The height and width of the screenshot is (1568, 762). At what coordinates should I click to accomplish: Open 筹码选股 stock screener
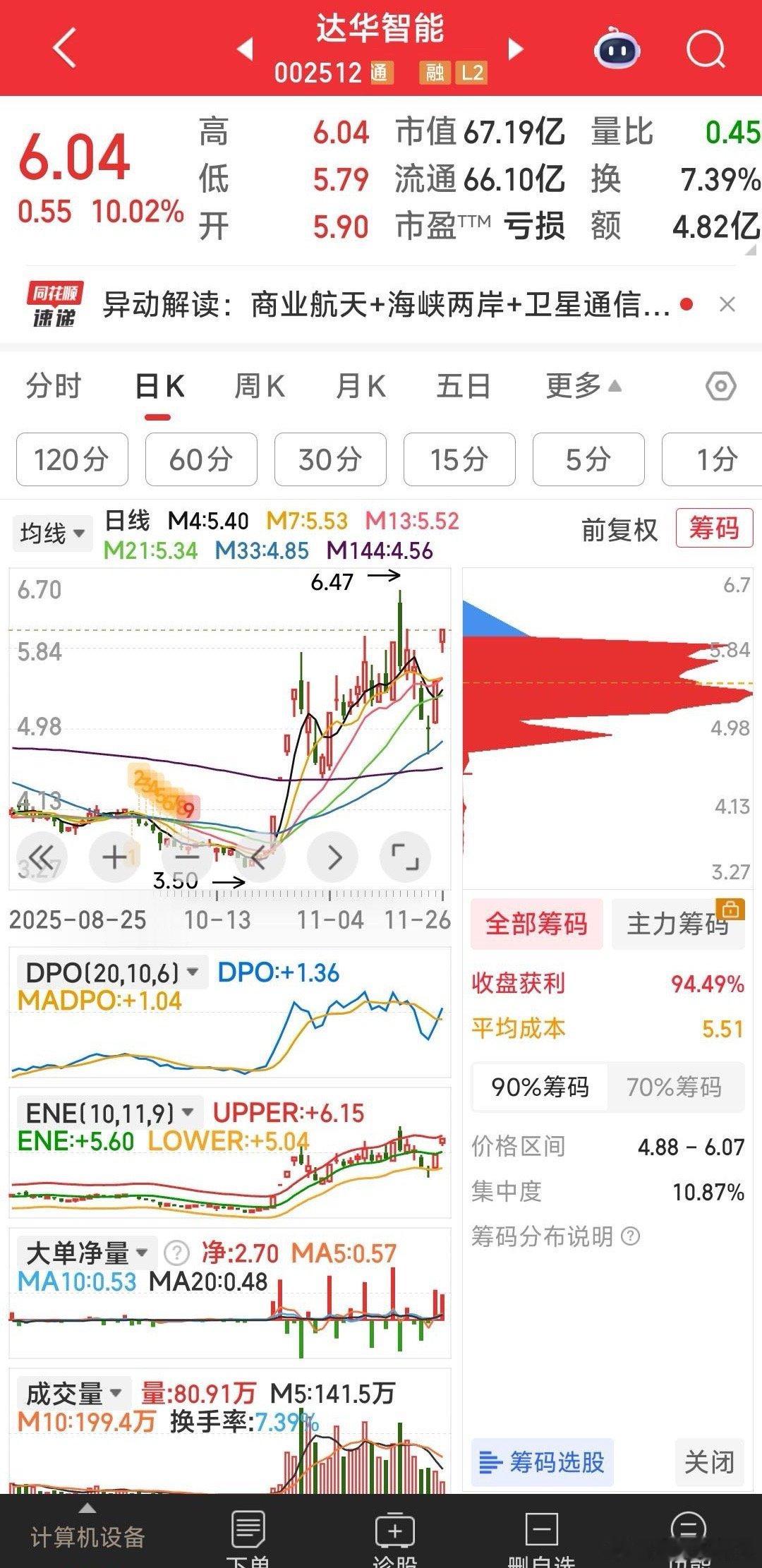(542, 1463)
